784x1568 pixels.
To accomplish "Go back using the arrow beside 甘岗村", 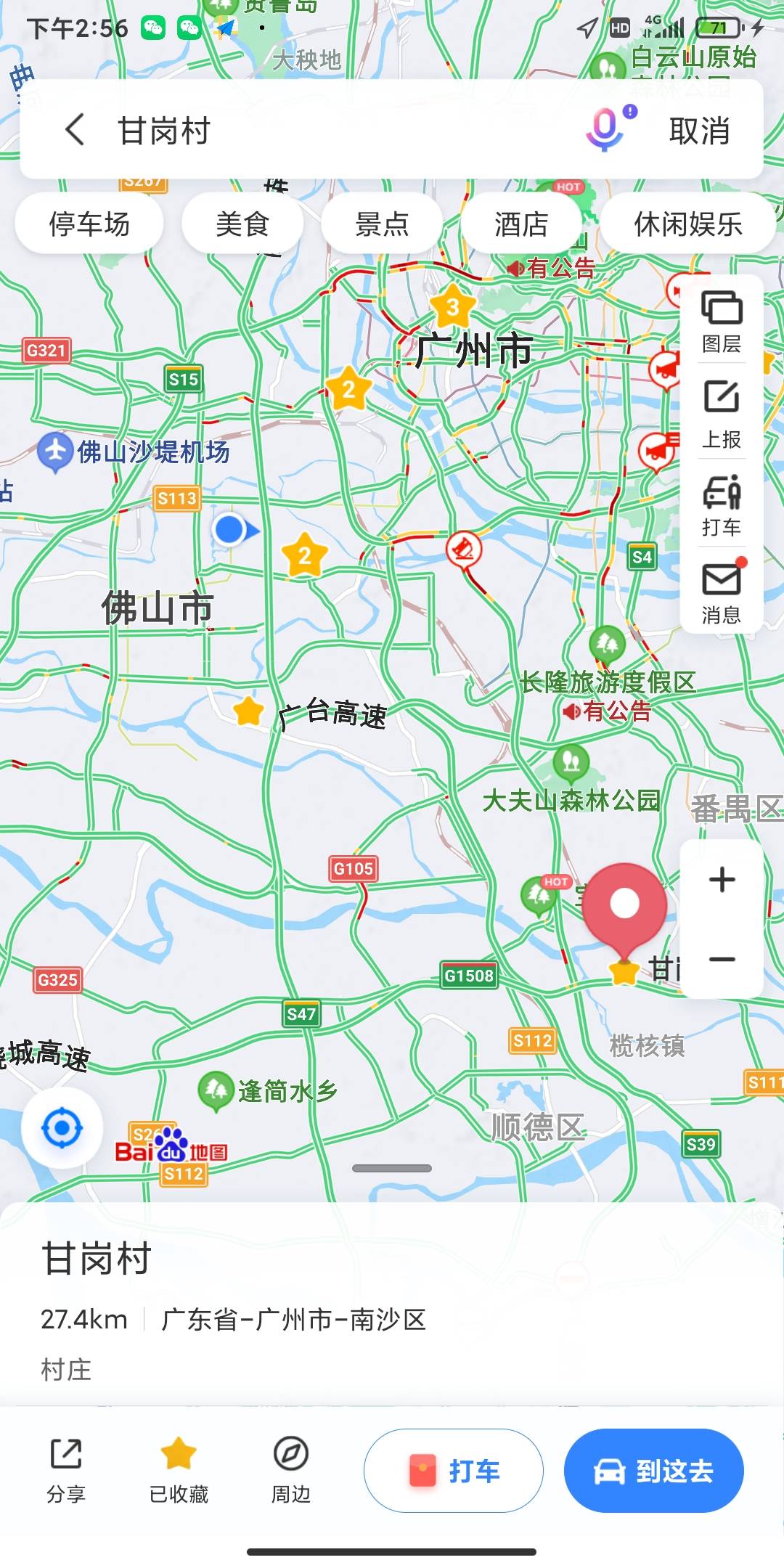I will click(x=75, y=130).
